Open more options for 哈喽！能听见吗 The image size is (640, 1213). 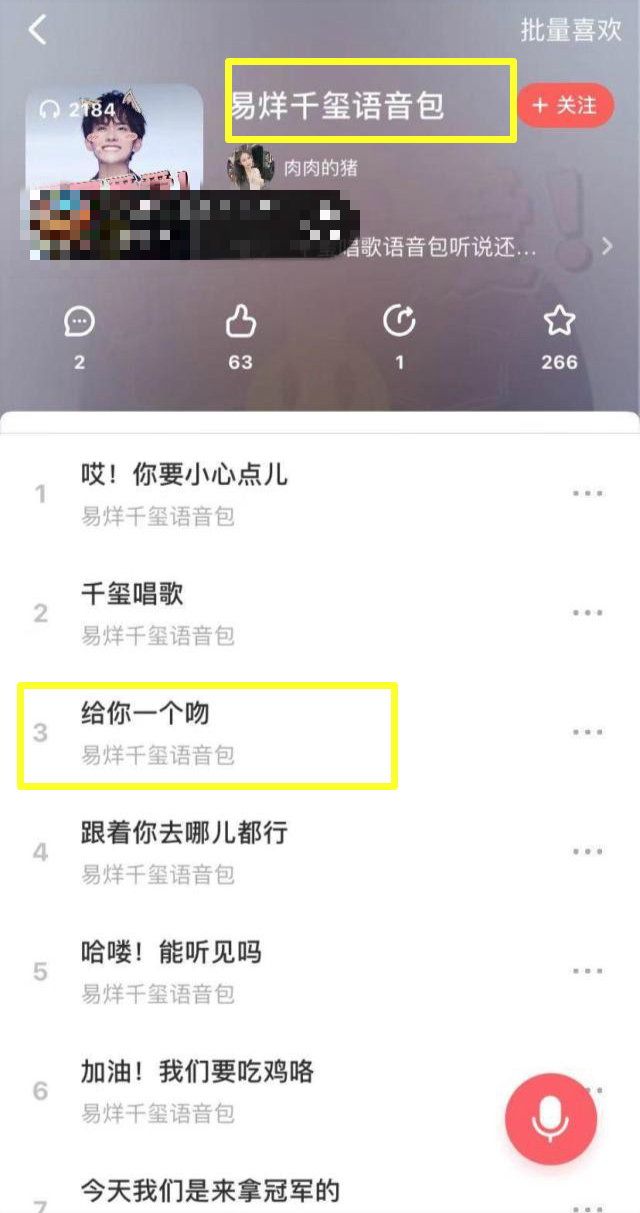point(588,971)
